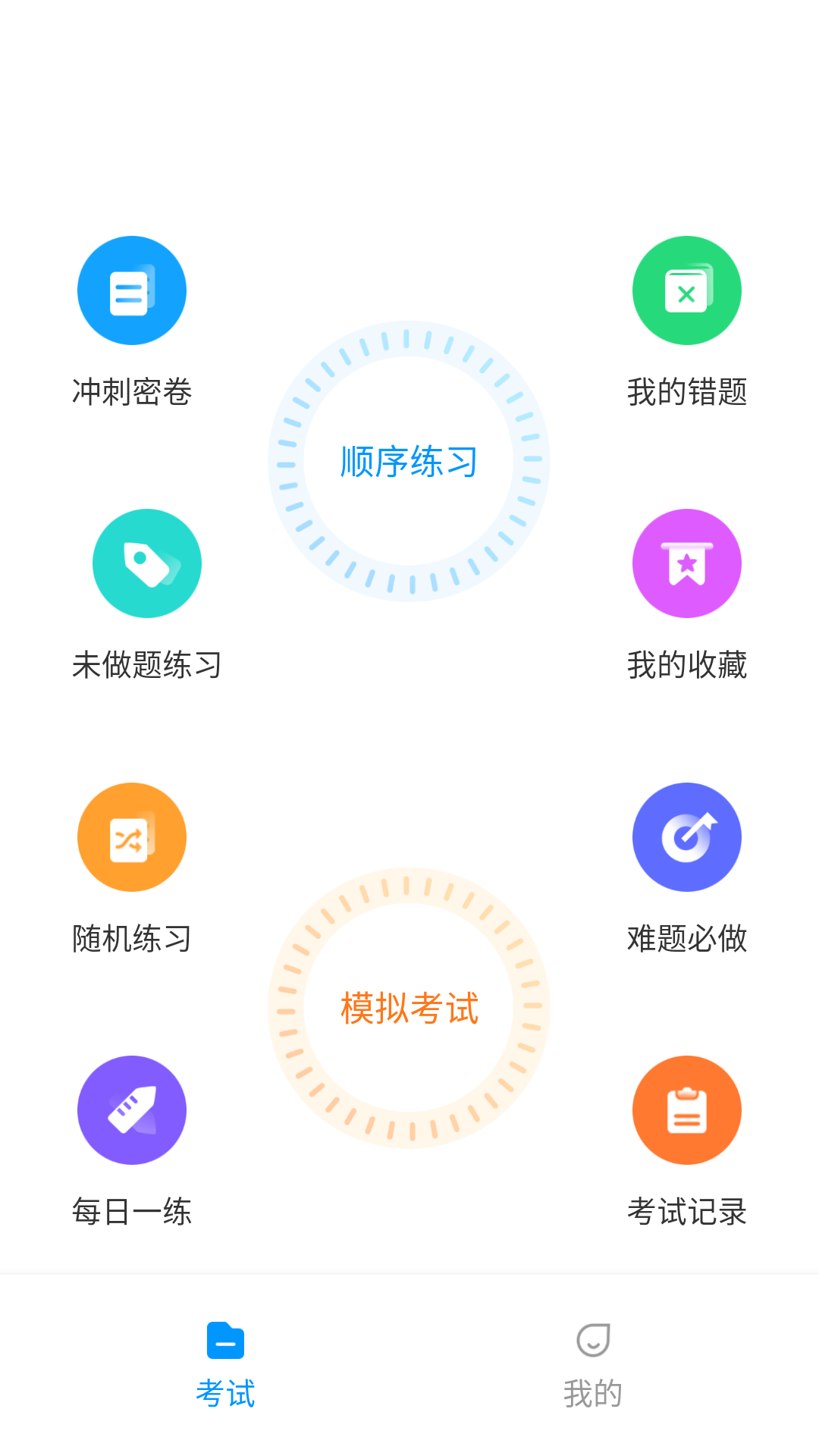The image size is (819, 1456).
Task: Open 难题必做 must-do hard questions
Action: pyautogui.click(x=687, y=938)
